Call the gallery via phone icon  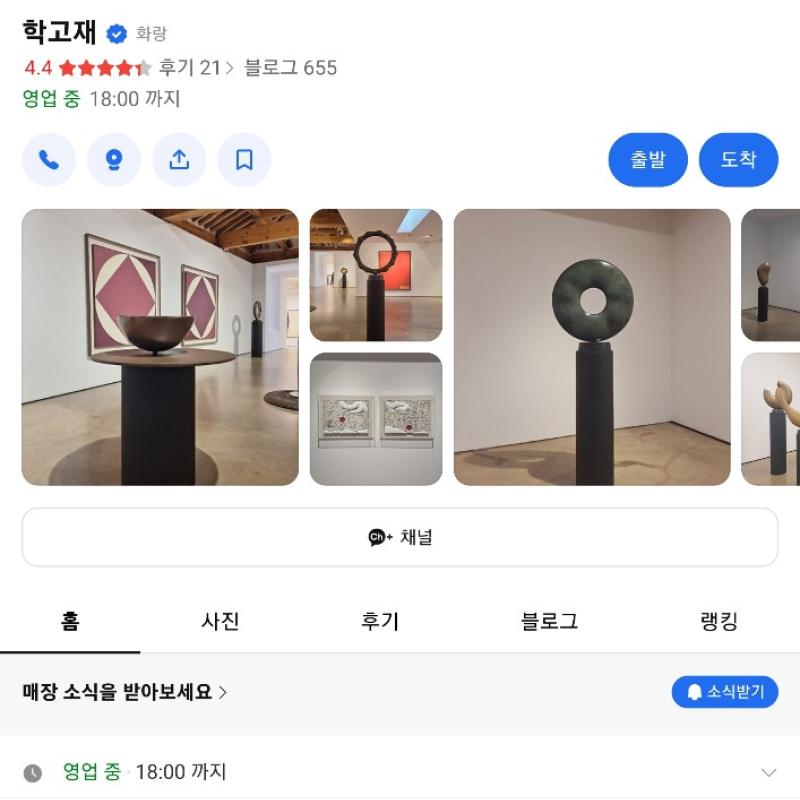[x=49, y=160]
